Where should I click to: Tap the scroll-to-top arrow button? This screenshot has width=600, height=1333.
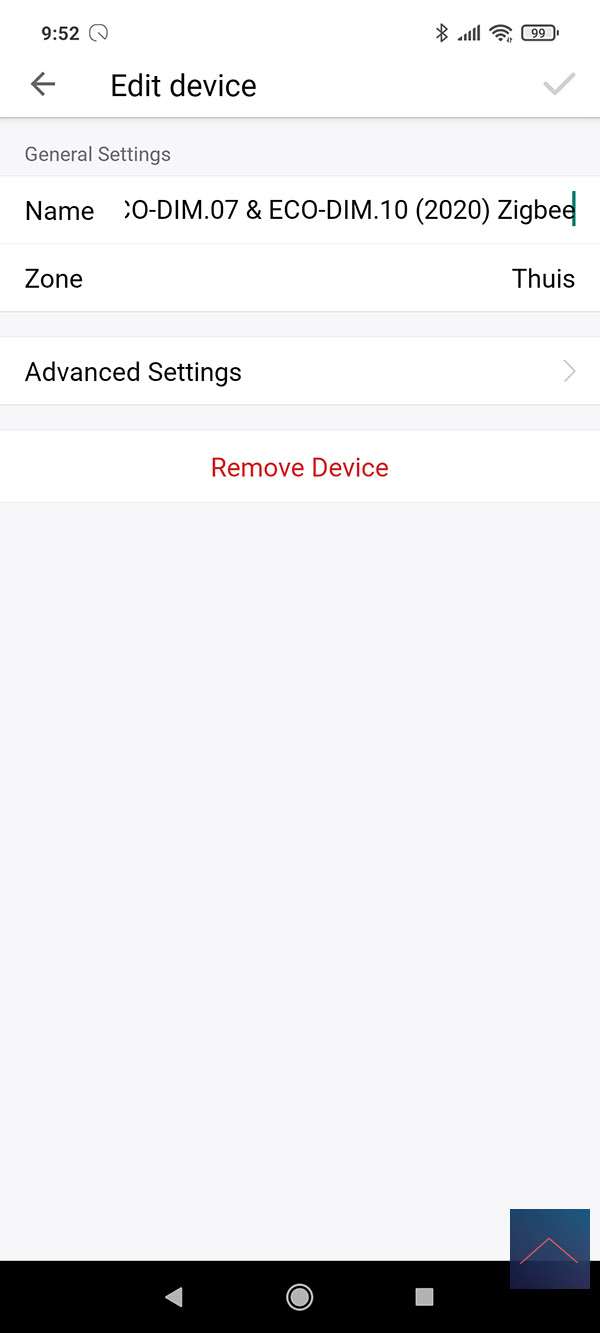pyautogui.click(x=549, y=1249)
